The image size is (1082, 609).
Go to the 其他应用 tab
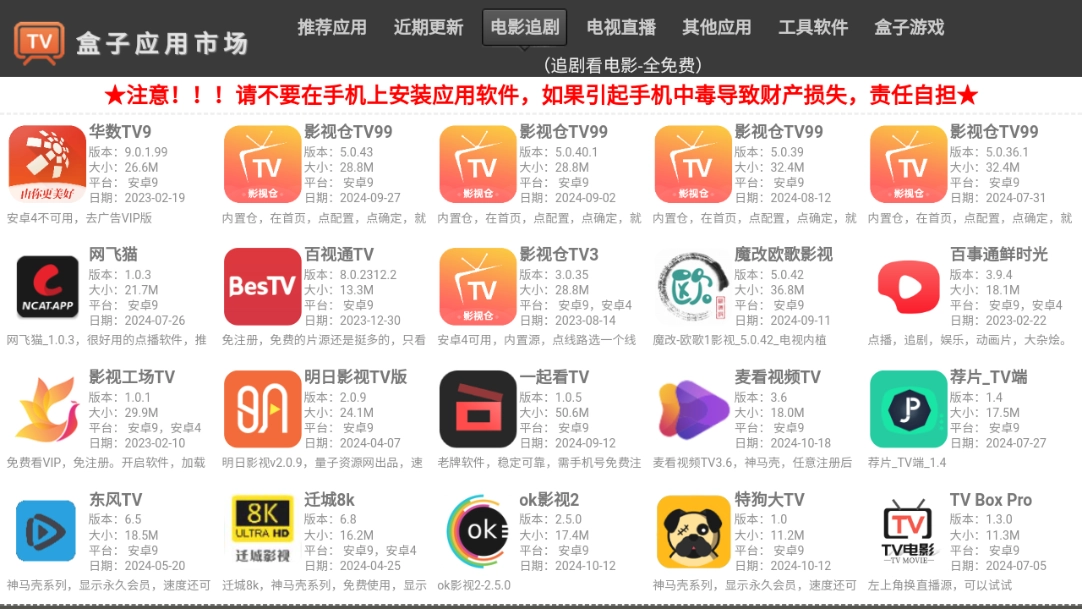point(716,28)
